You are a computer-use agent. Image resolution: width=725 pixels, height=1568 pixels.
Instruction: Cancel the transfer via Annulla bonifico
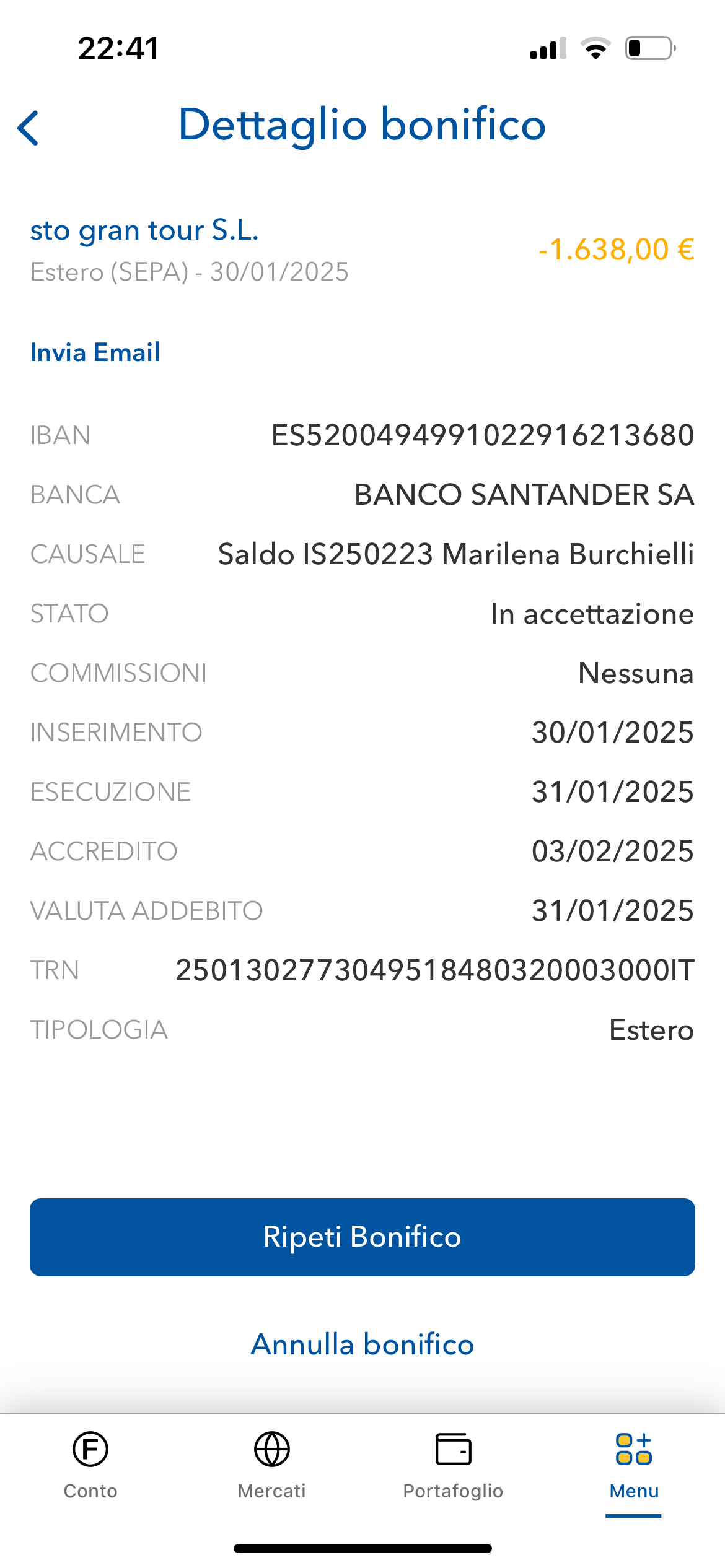coord(362,1344)
